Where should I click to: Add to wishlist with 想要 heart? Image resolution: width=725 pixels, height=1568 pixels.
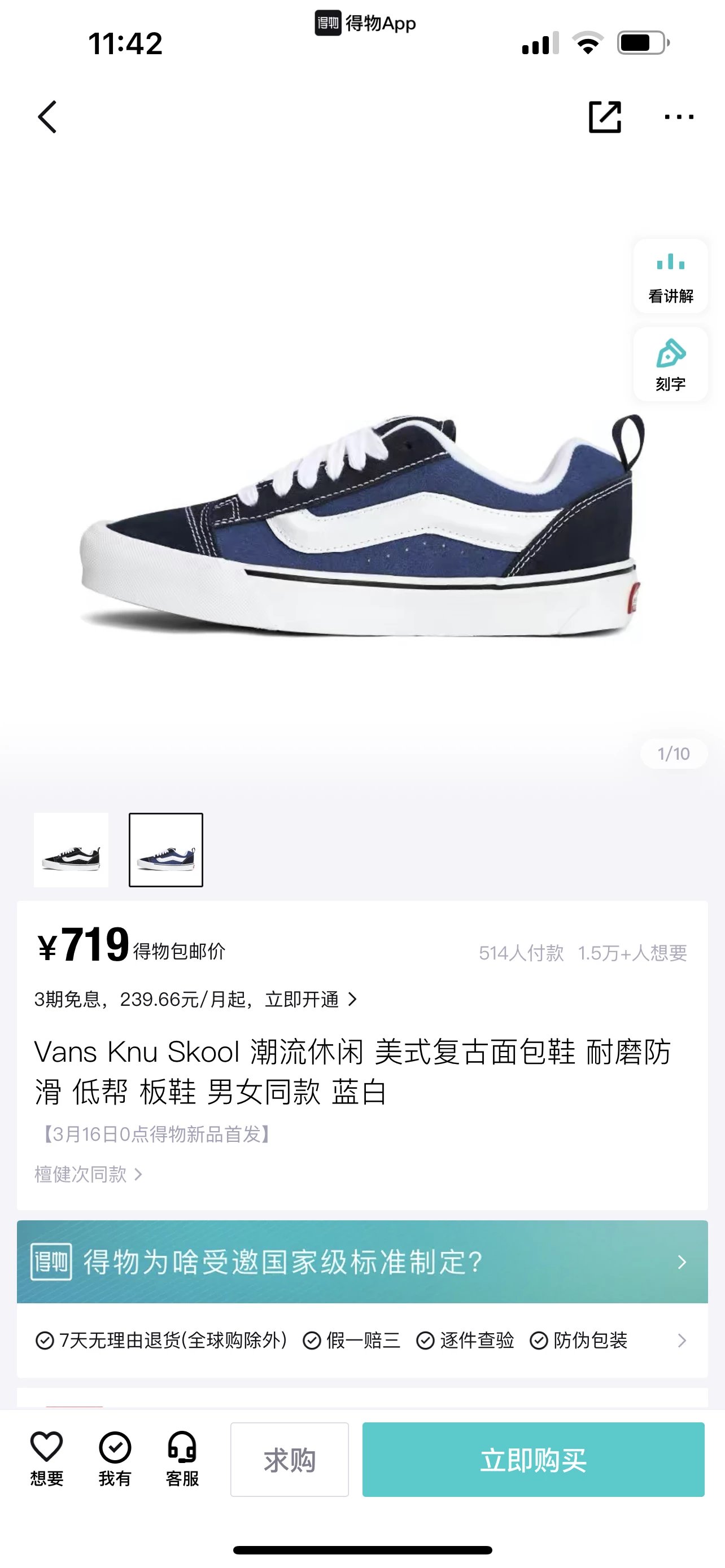click(47, 1458)
